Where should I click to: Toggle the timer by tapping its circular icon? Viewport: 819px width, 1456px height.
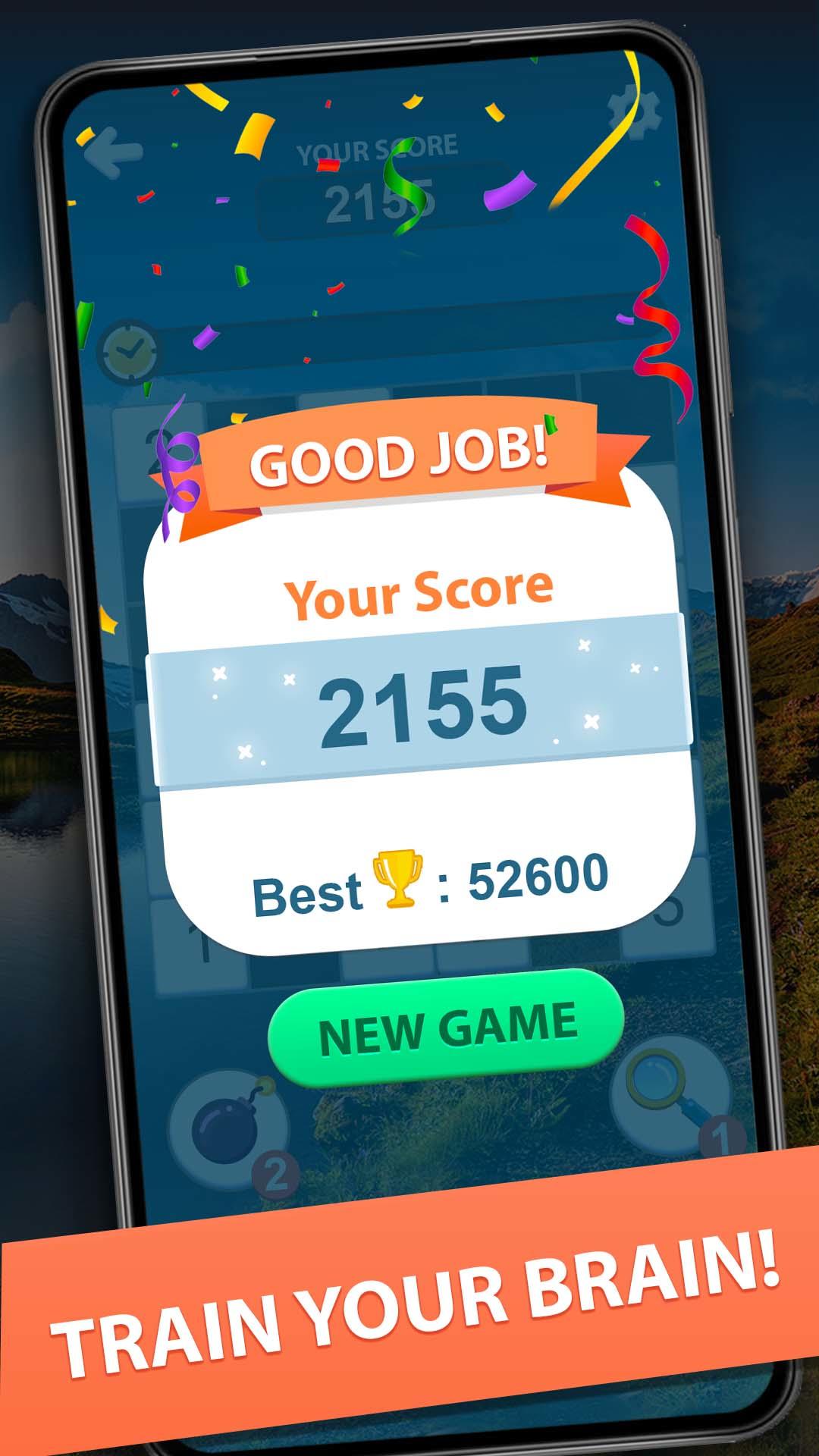point(130,349)
